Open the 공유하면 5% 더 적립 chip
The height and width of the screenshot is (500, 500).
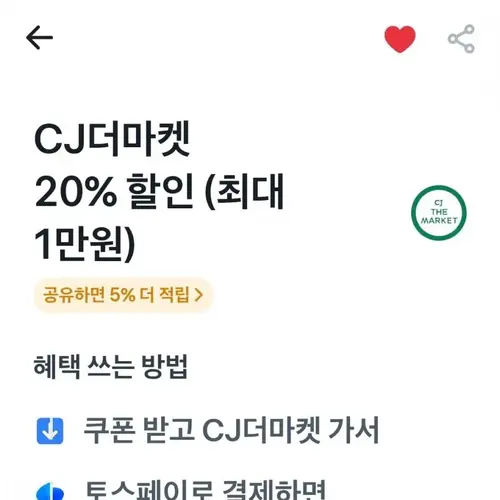(123, 295)
